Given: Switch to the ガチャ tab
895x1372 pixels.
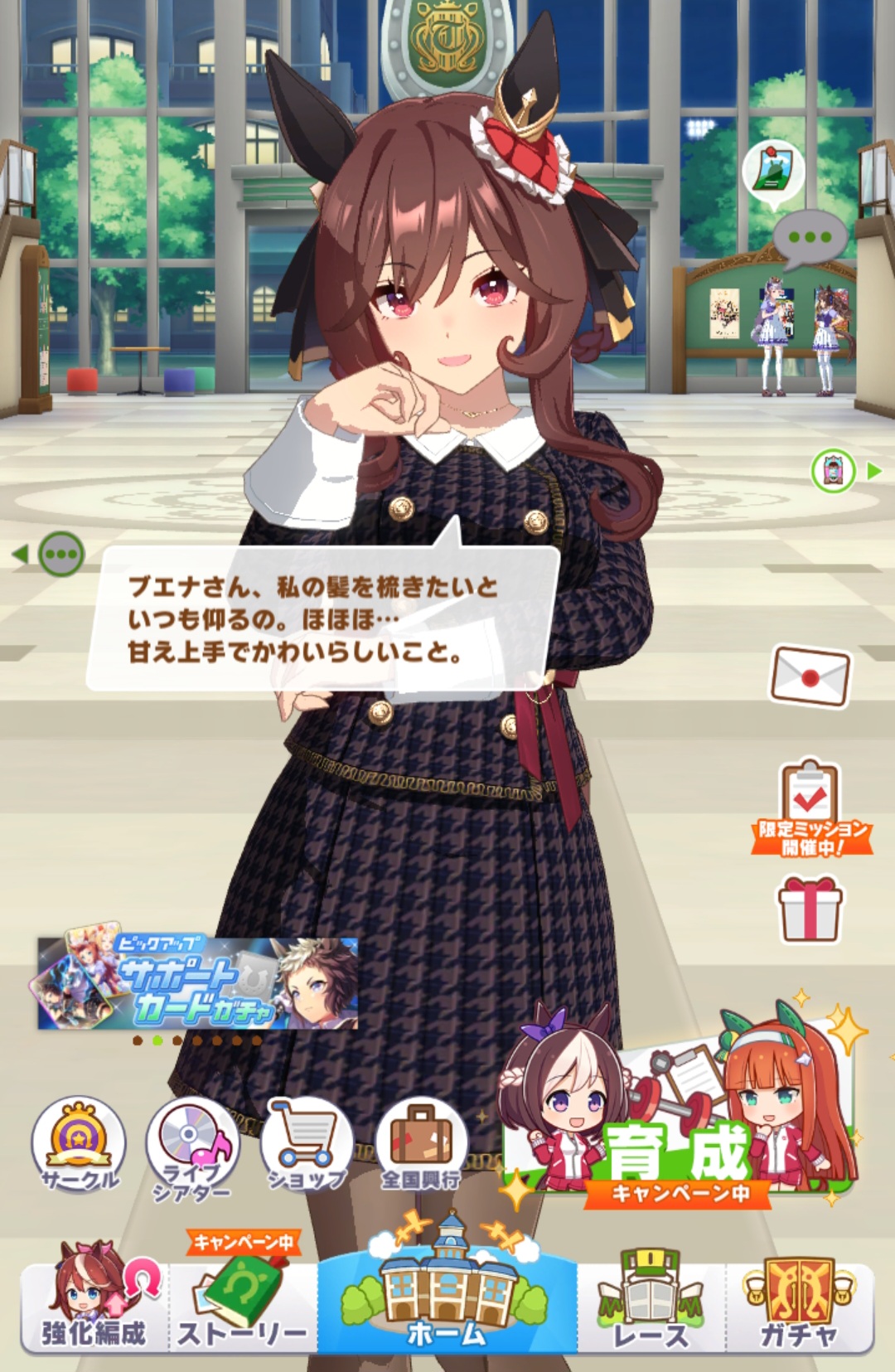Looking at the screenshot, I should [799, 1306].
